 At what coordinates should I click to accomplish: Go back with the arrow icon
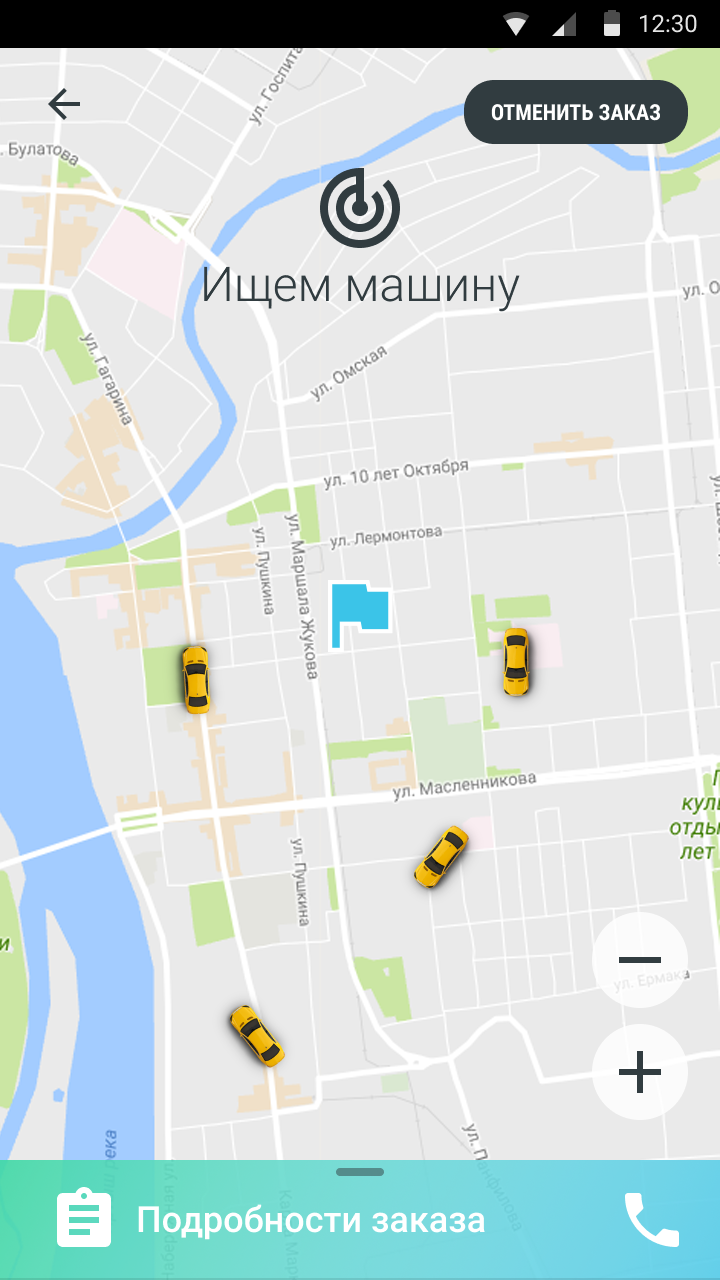pos(64,104)
